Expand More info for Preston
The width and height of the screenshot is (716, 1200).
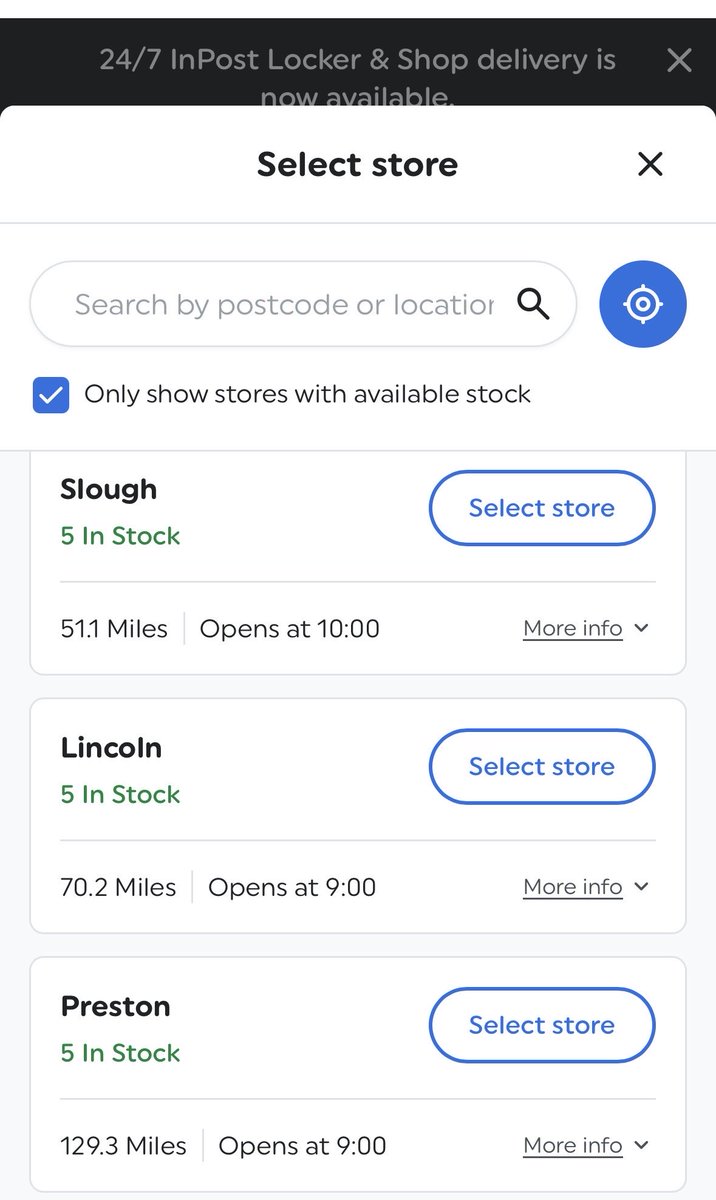pyautogui.click(x=586, y=1145)
